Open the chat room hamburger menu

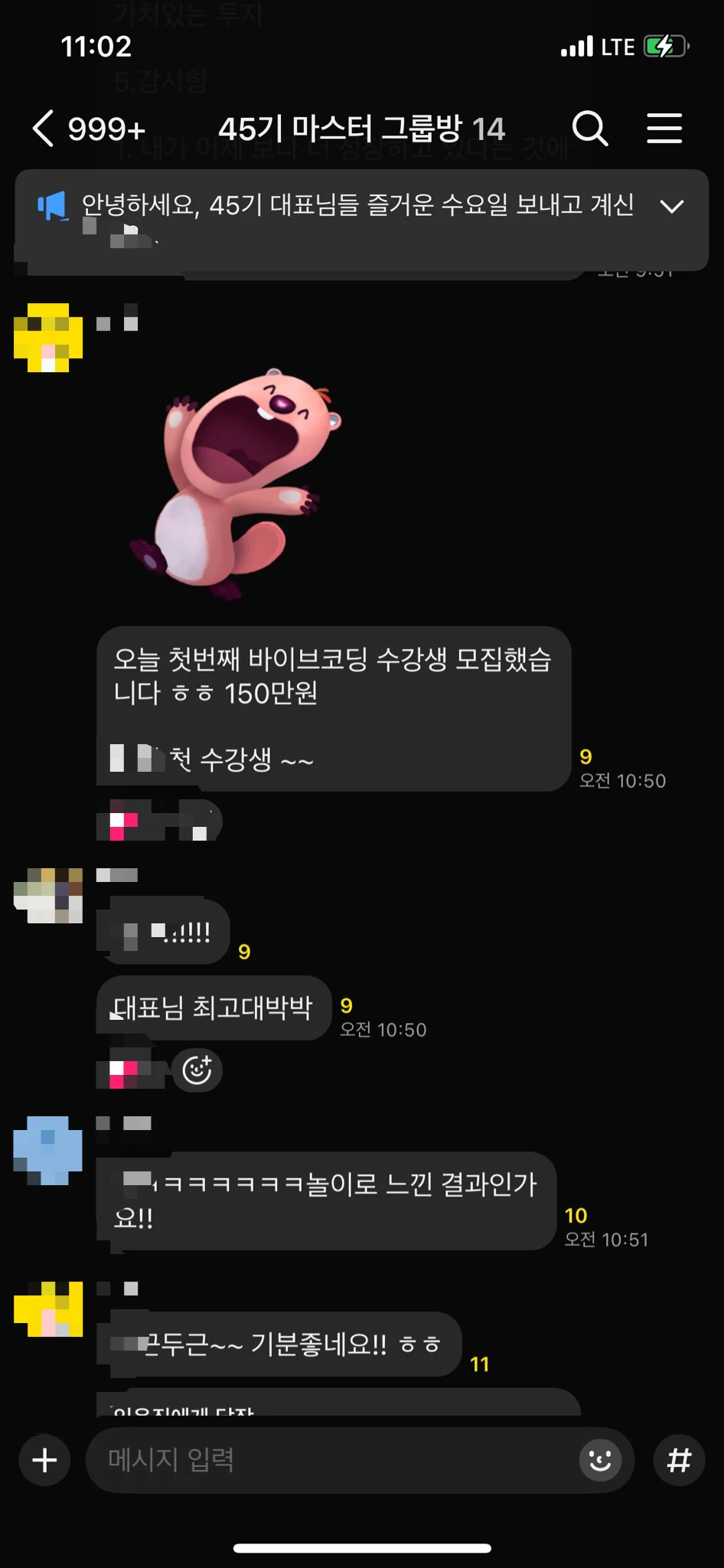(664, 128)
